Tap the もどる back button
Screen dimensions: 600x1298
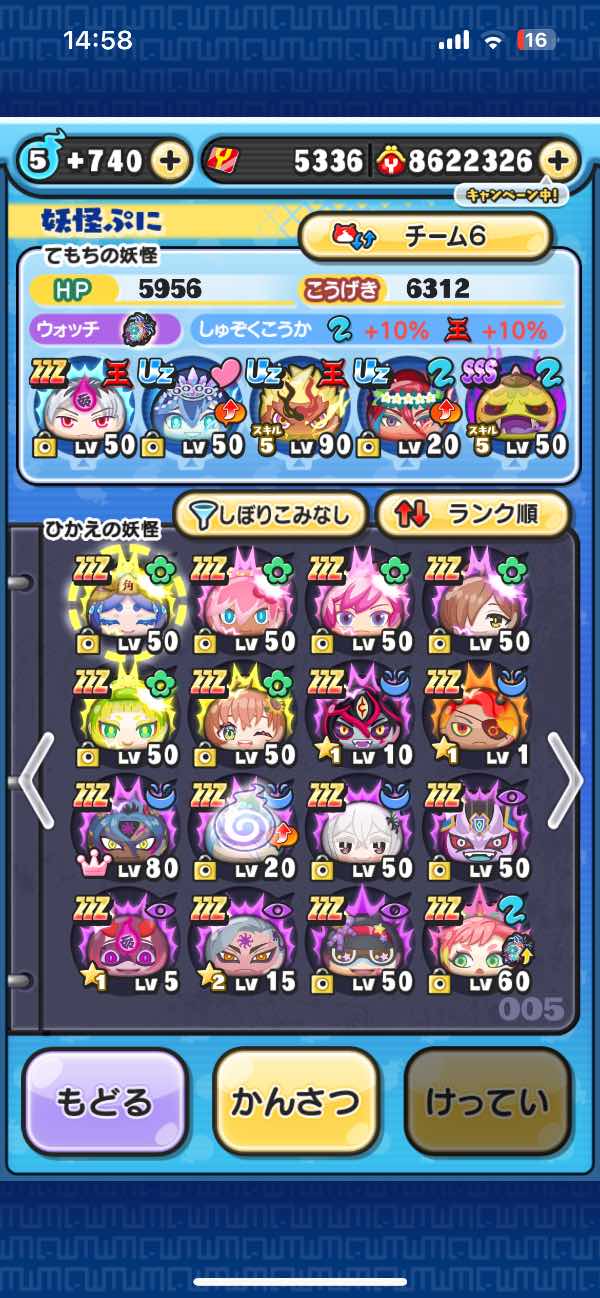[x=105, y=1101]
